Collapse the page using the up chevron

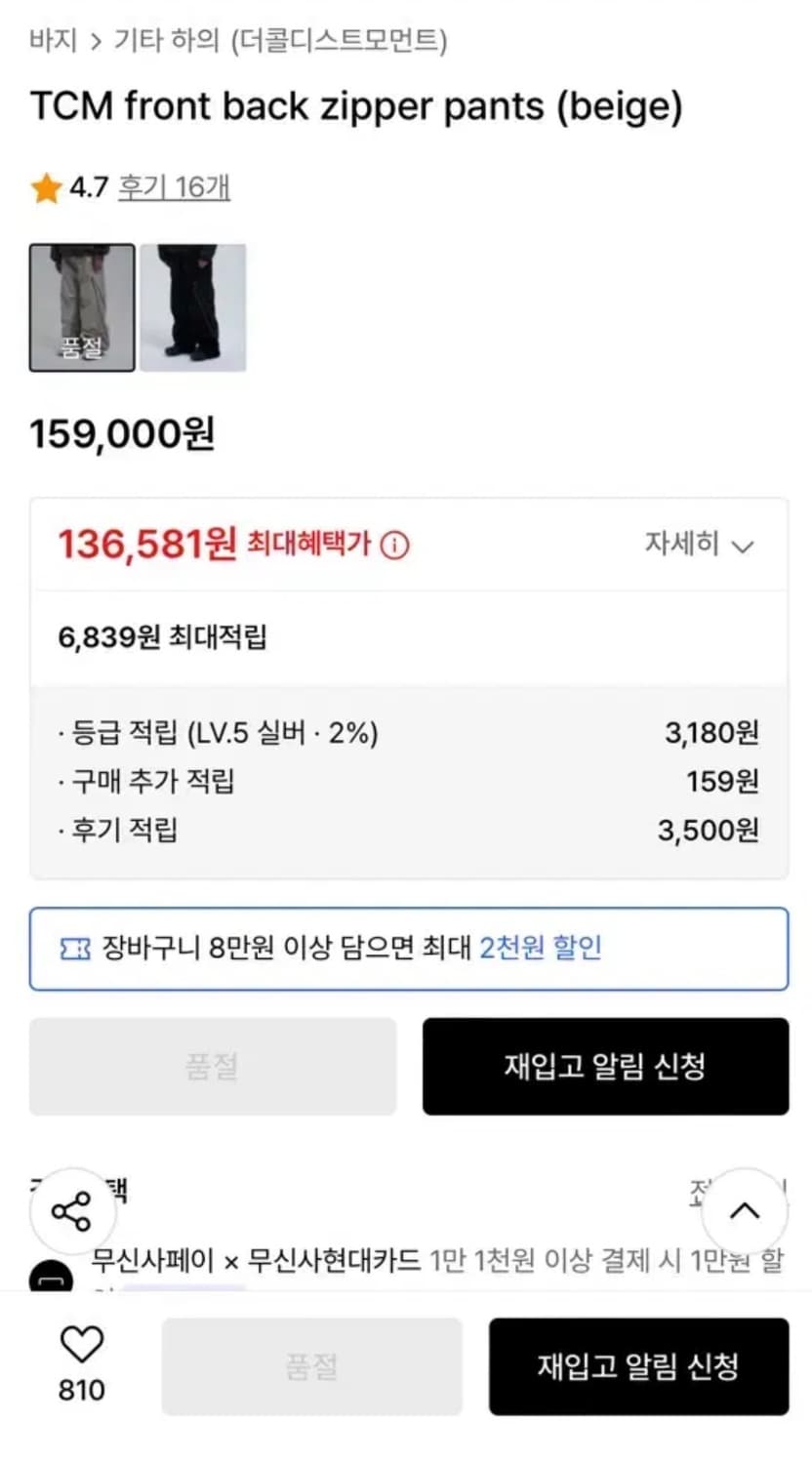point(745,1210)
